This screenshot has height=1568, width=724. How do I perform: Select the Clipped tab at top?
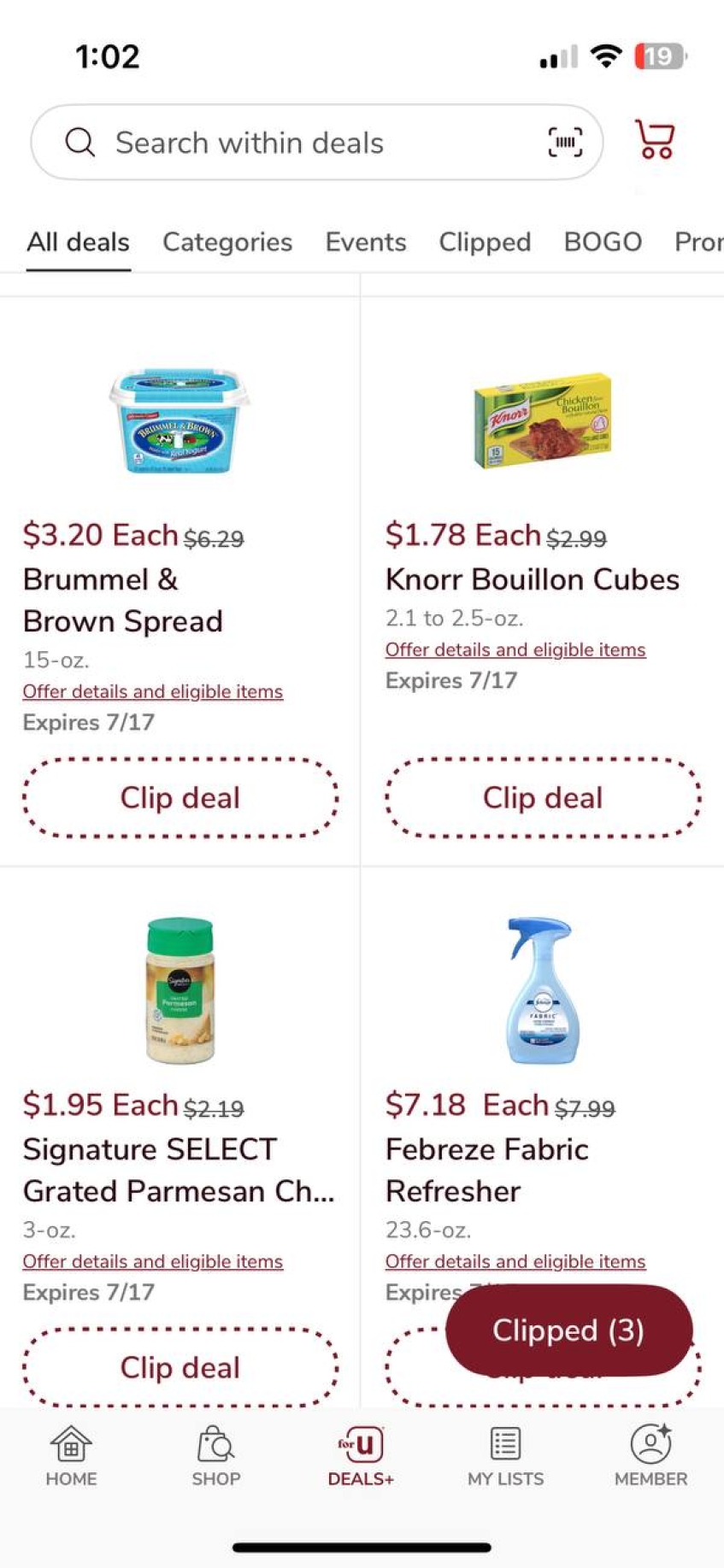point(485,242)
